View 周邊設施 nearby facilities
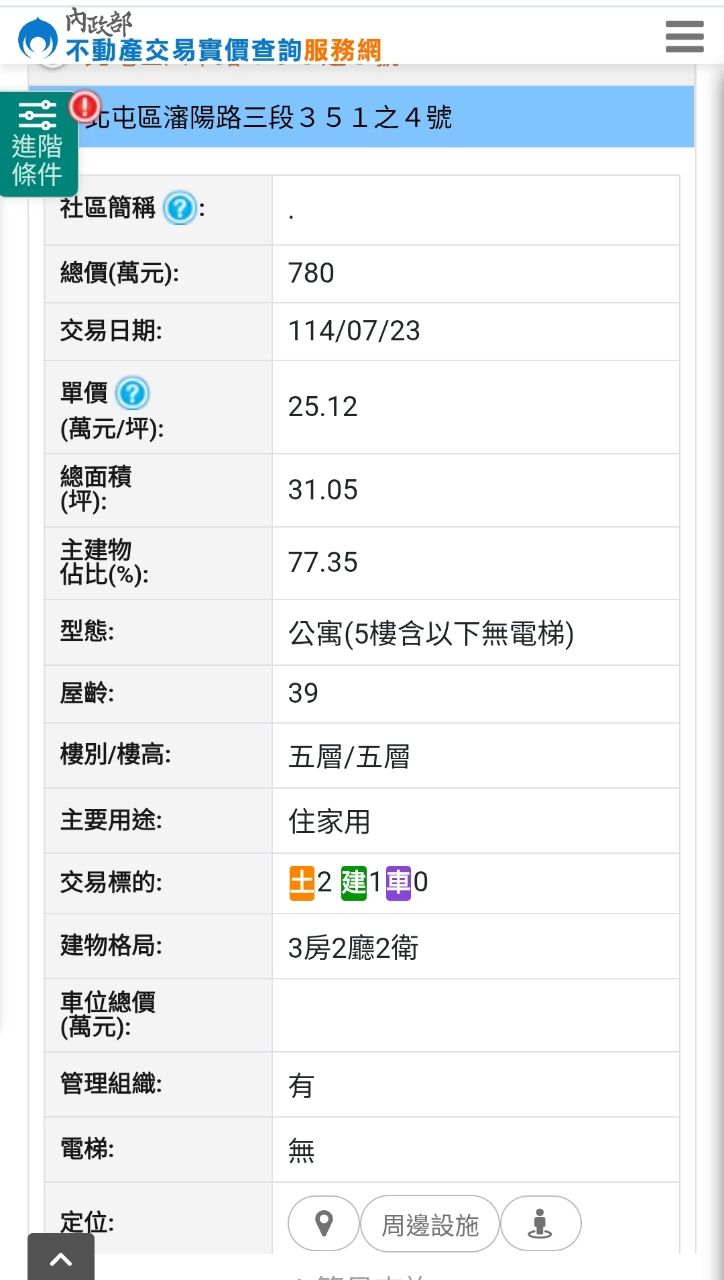 [x=430, y=1224]
